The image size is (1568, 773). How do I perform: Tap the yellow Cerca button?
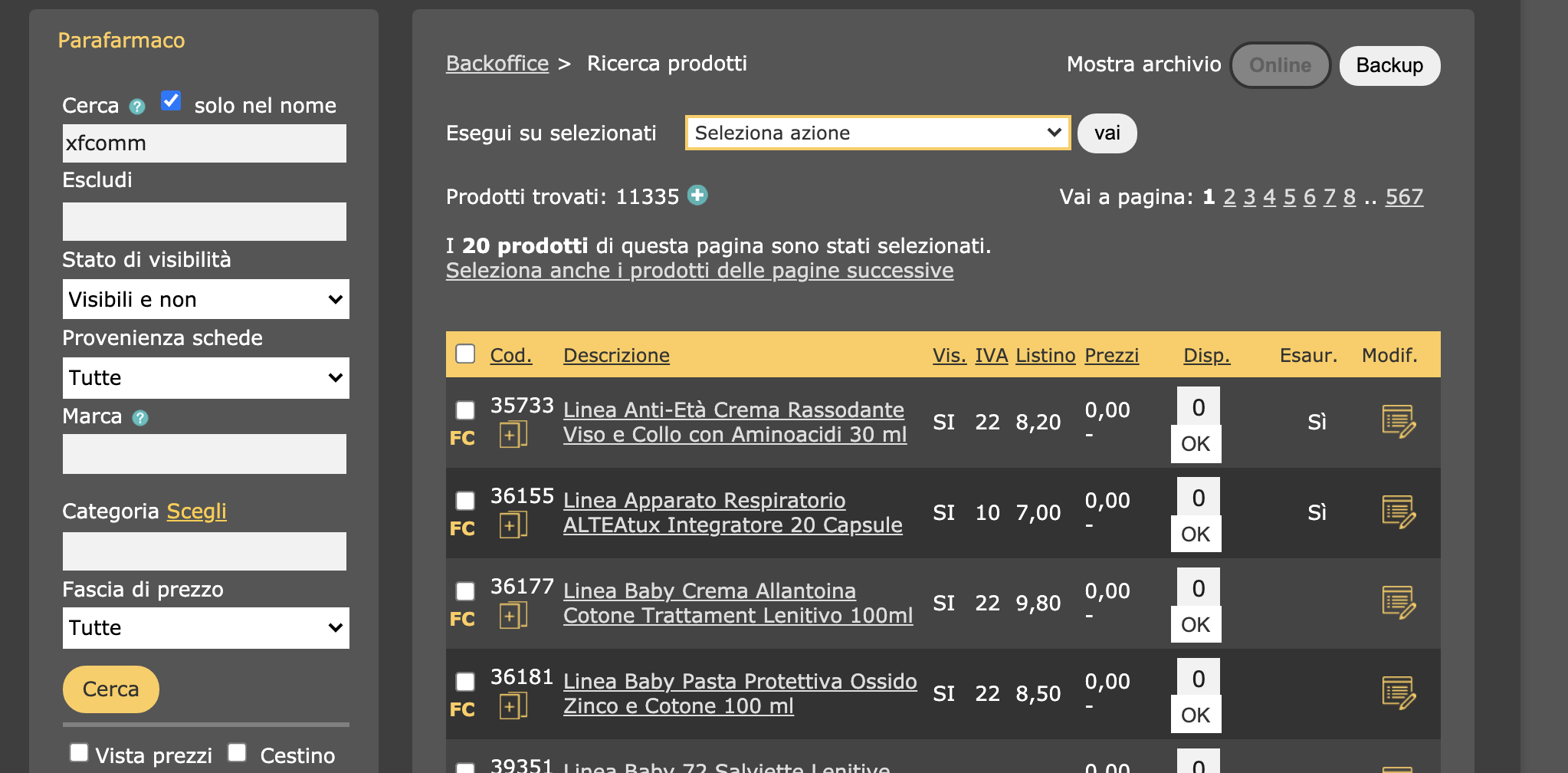111,689
